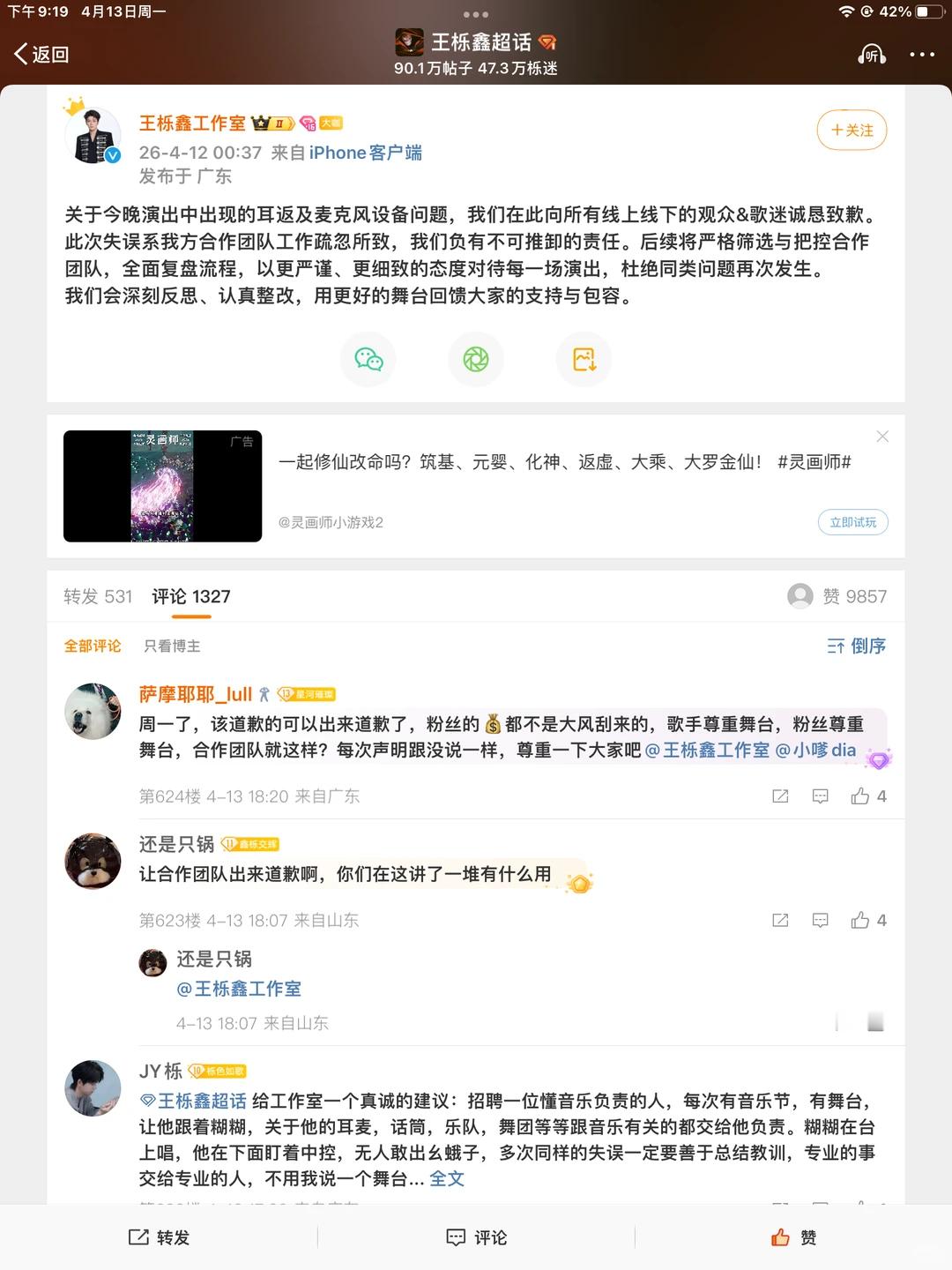This screenshot has width=952, height=1270.
Task: Tap the repost icon on 还是只锅's comment
Action: coord(779,919)
